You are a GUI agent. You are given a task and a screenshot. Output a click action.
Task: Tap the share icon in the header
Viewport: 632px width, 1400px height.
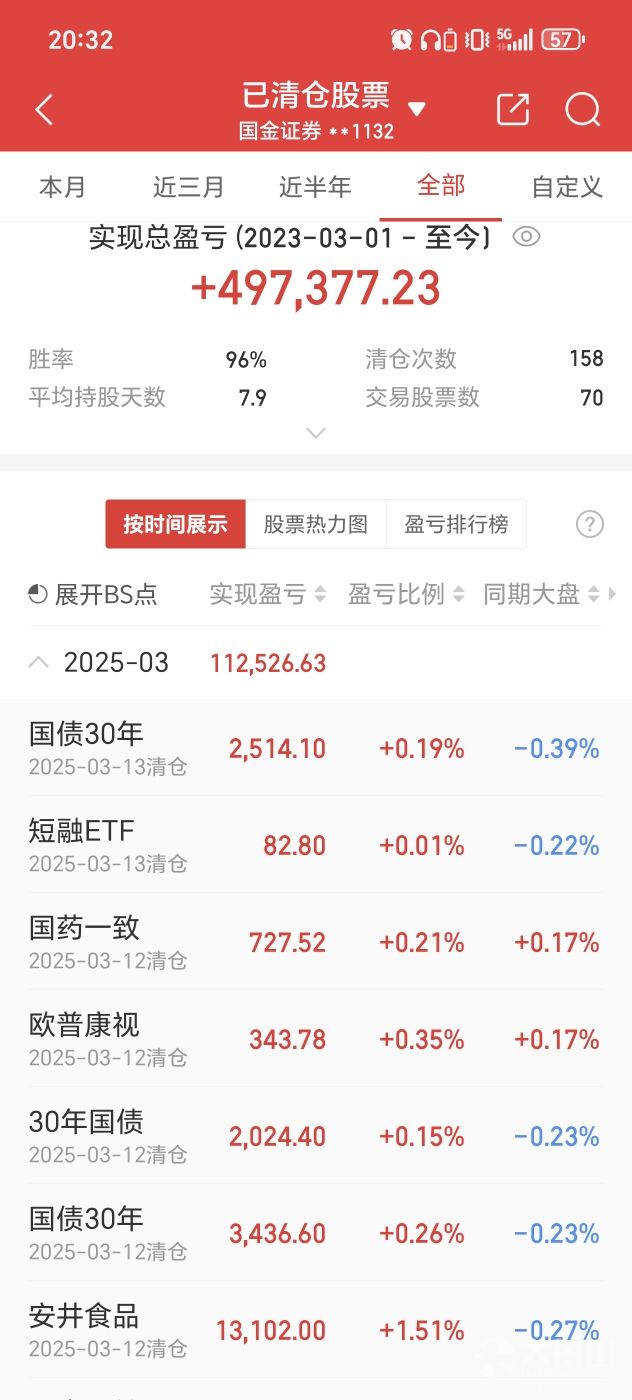513,109
